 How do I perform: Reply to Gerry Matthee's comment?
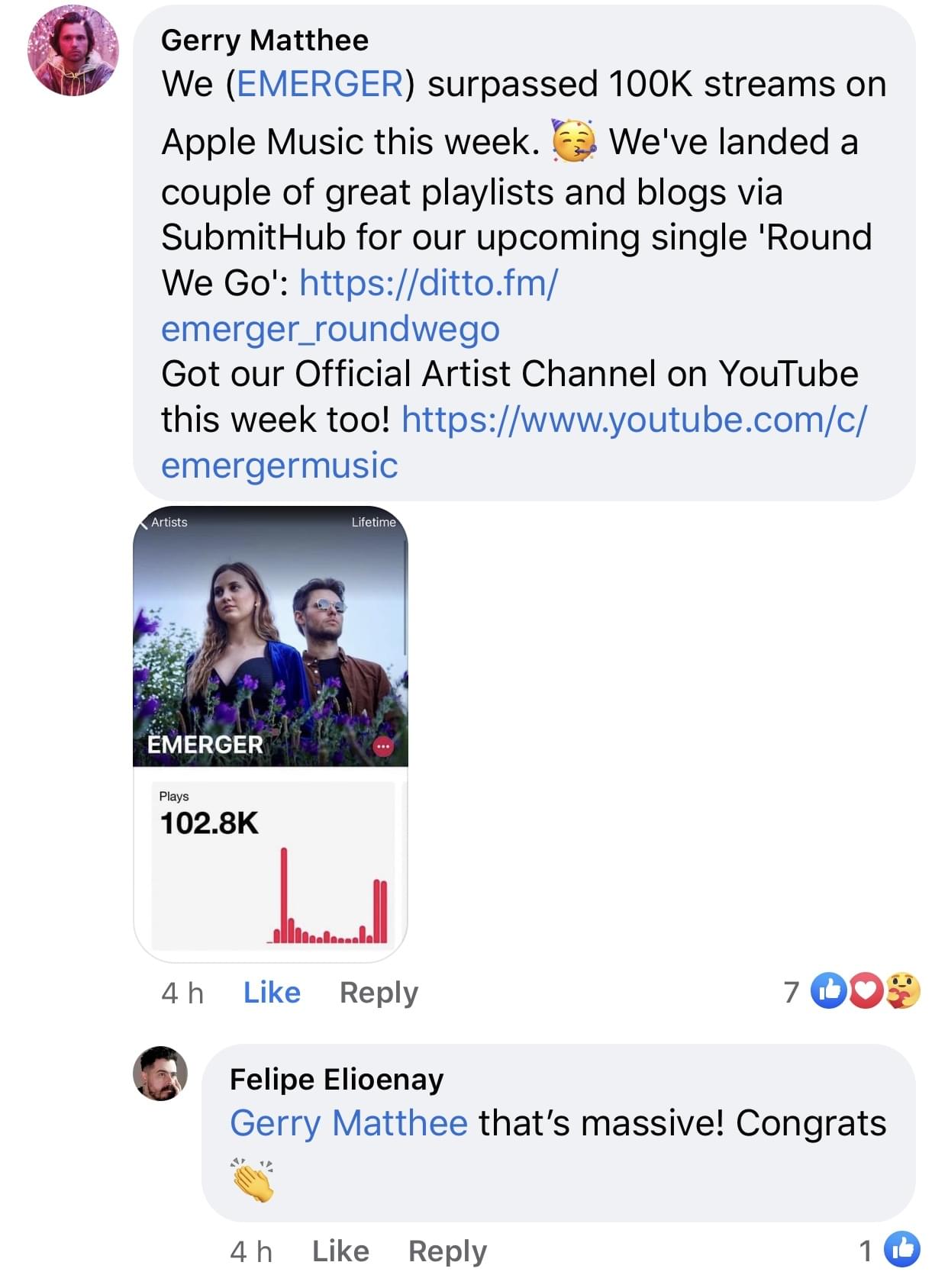(x=379, y=992)
